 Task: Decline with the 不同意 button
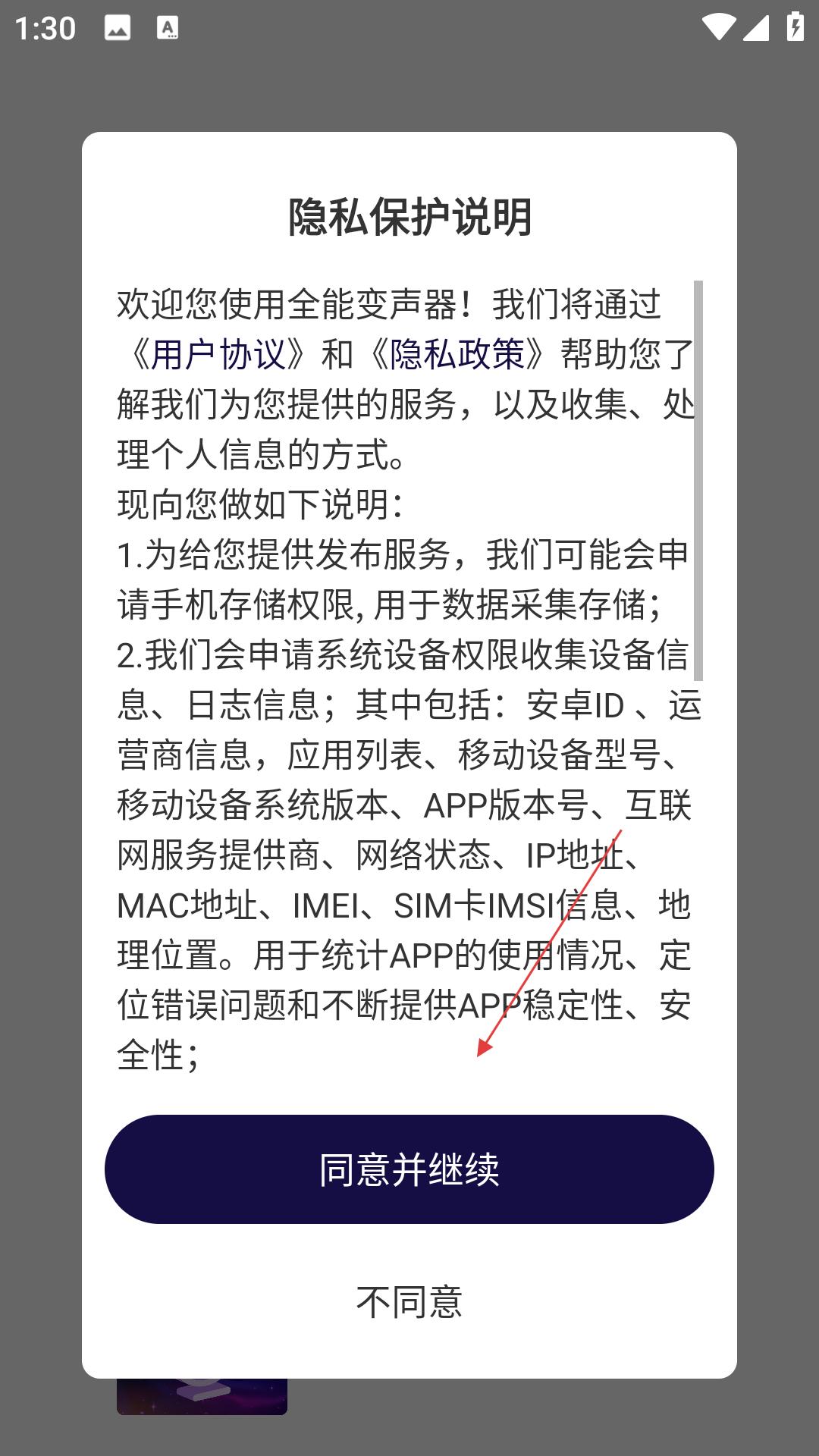409,1302
